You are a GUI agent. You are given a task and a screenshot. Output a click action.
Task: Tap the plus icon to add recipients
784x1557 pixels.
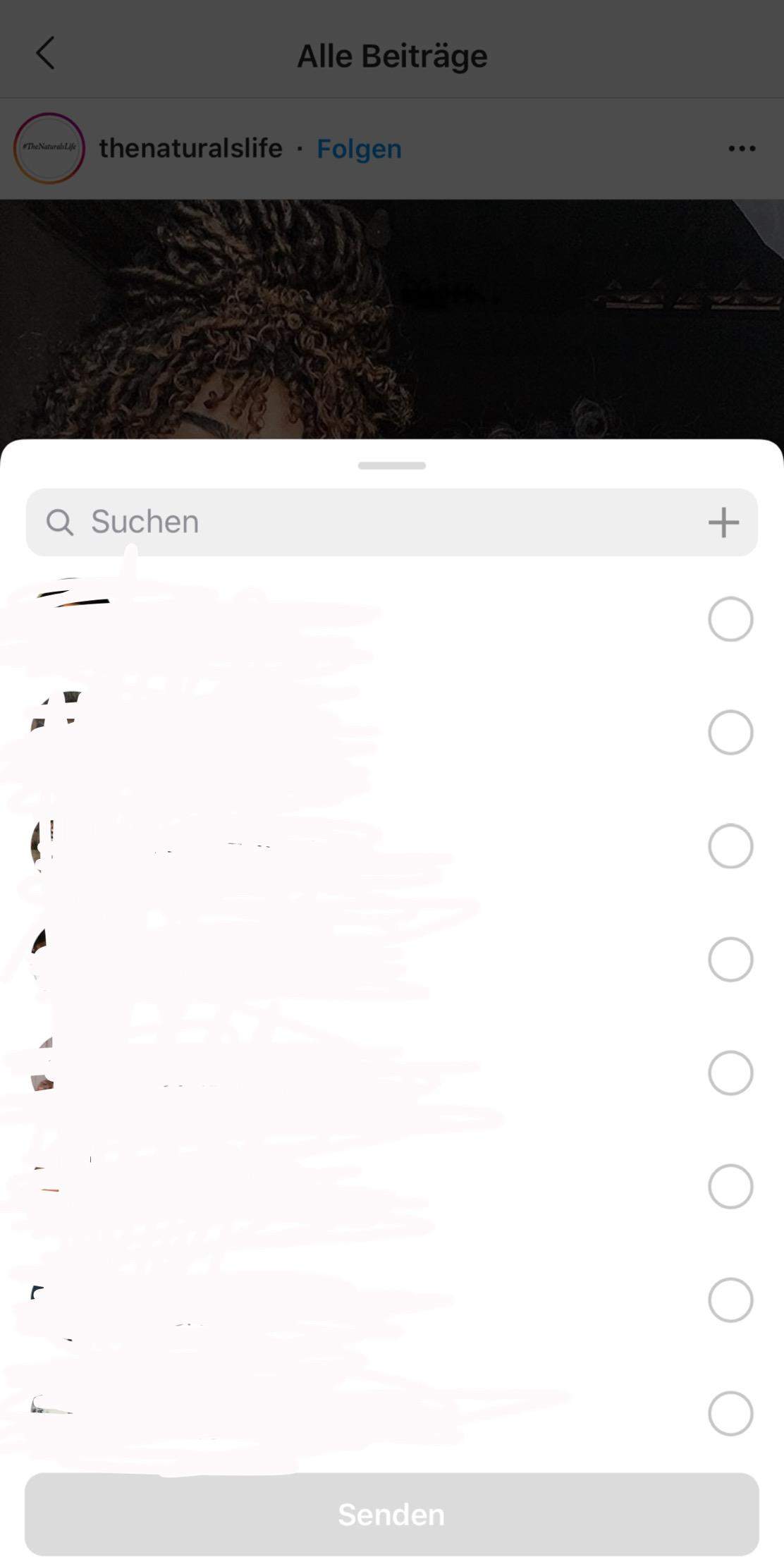point(724,522)
